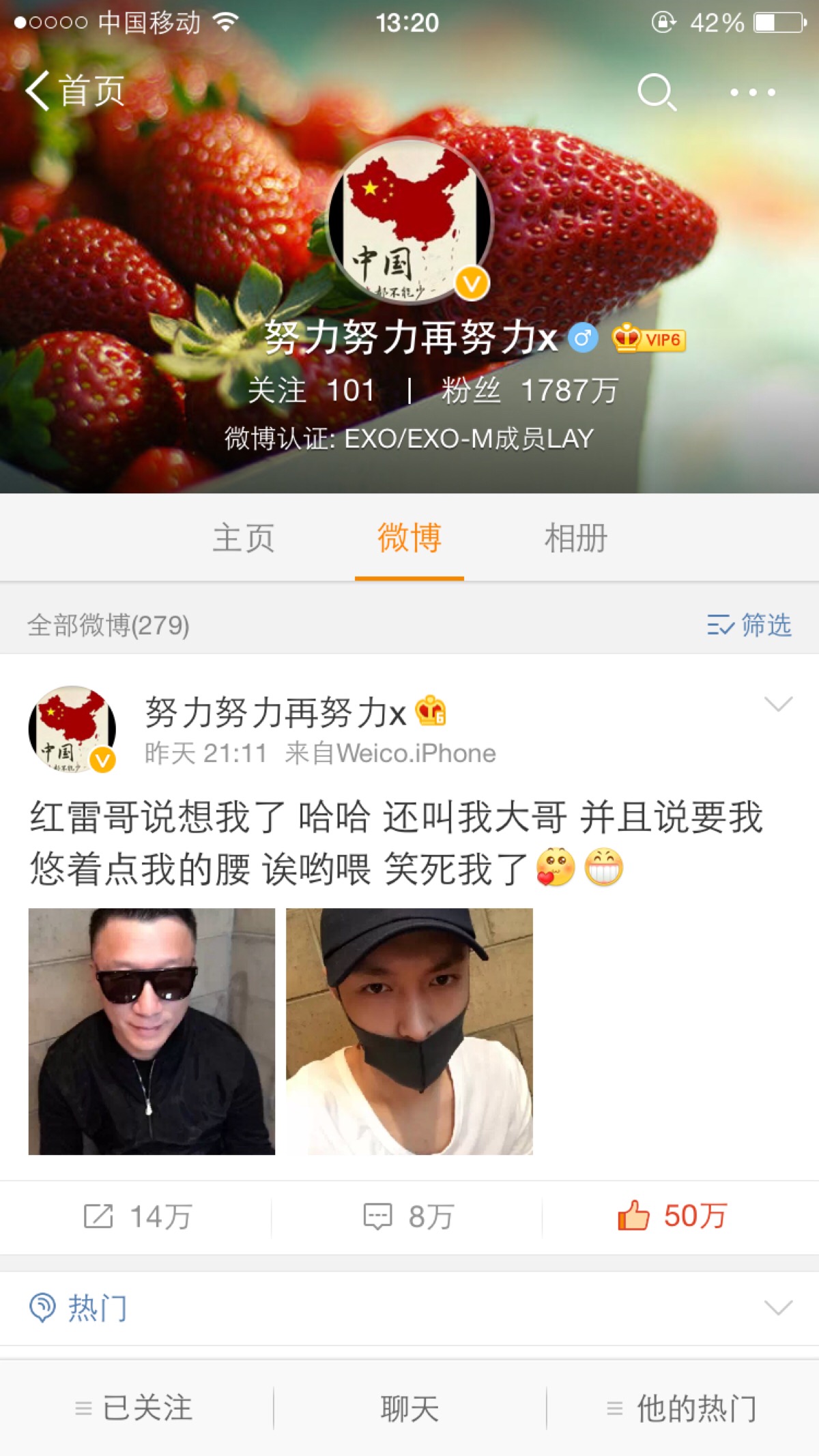819x1456 pixels.
Task: Expand the 热门 section arrow
Action: [777, 1306]
